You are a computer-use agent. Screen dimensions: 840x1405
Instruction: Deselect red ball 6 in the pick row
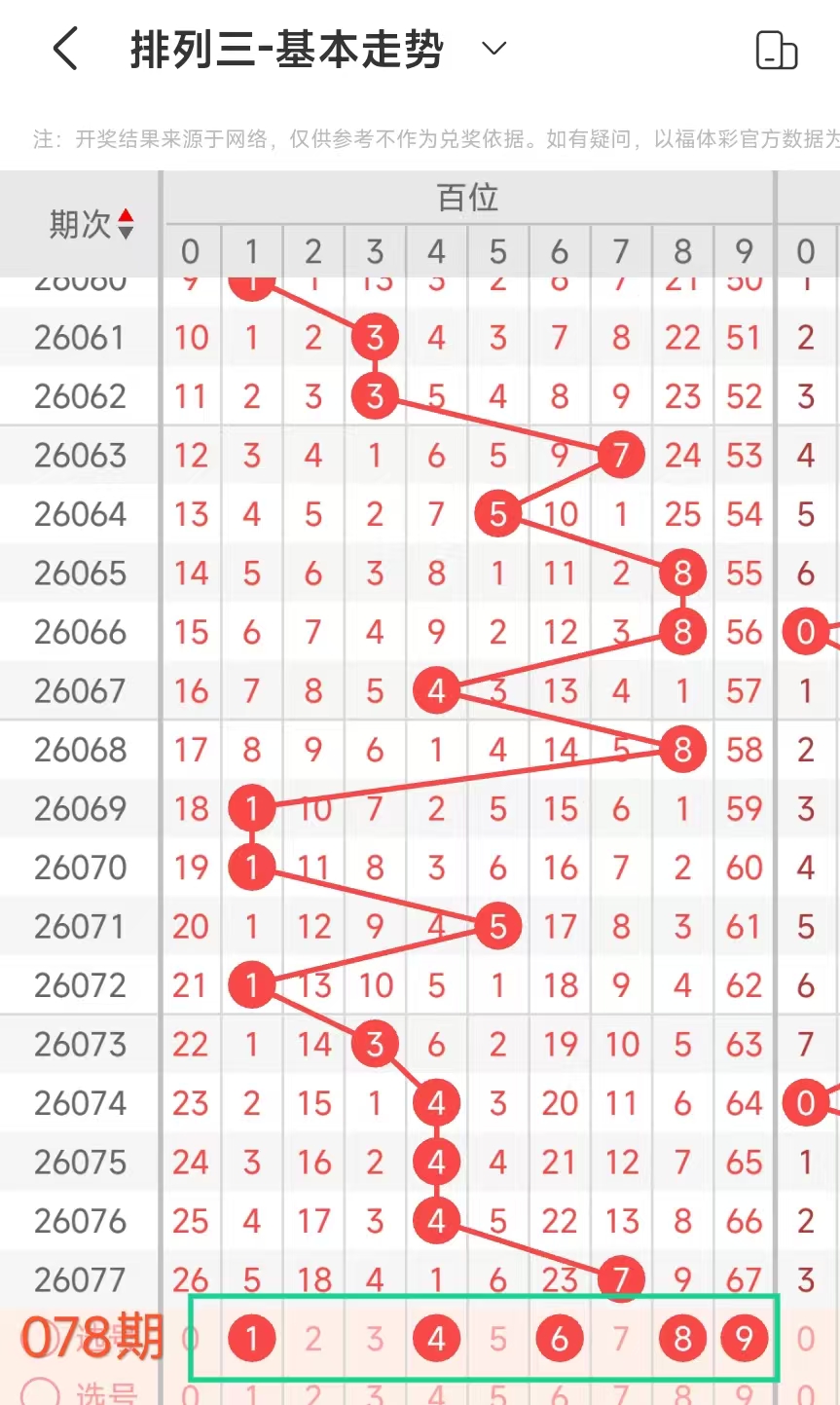coord(560,1339)
